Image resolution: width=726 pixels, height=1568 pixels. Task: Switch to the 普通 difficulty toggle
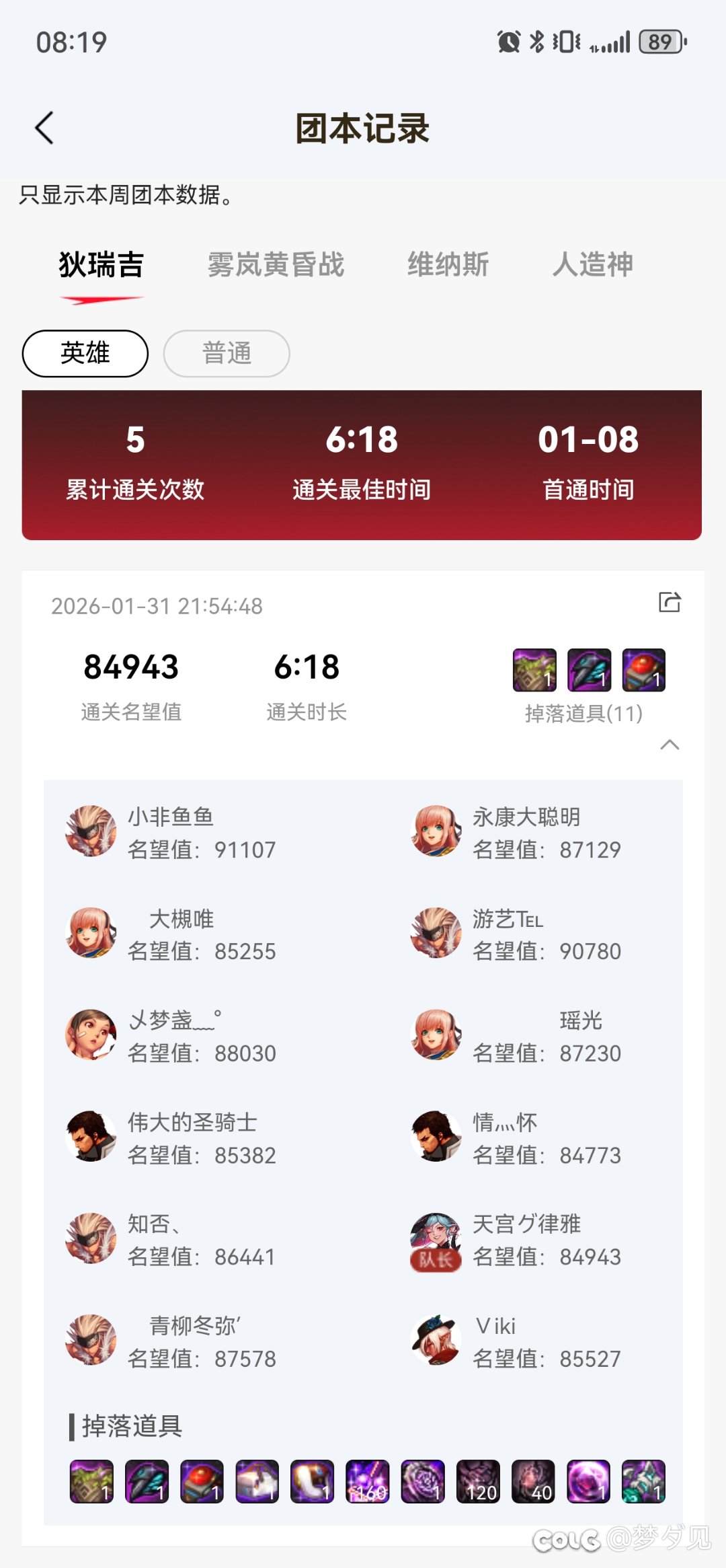coord(227,353)
